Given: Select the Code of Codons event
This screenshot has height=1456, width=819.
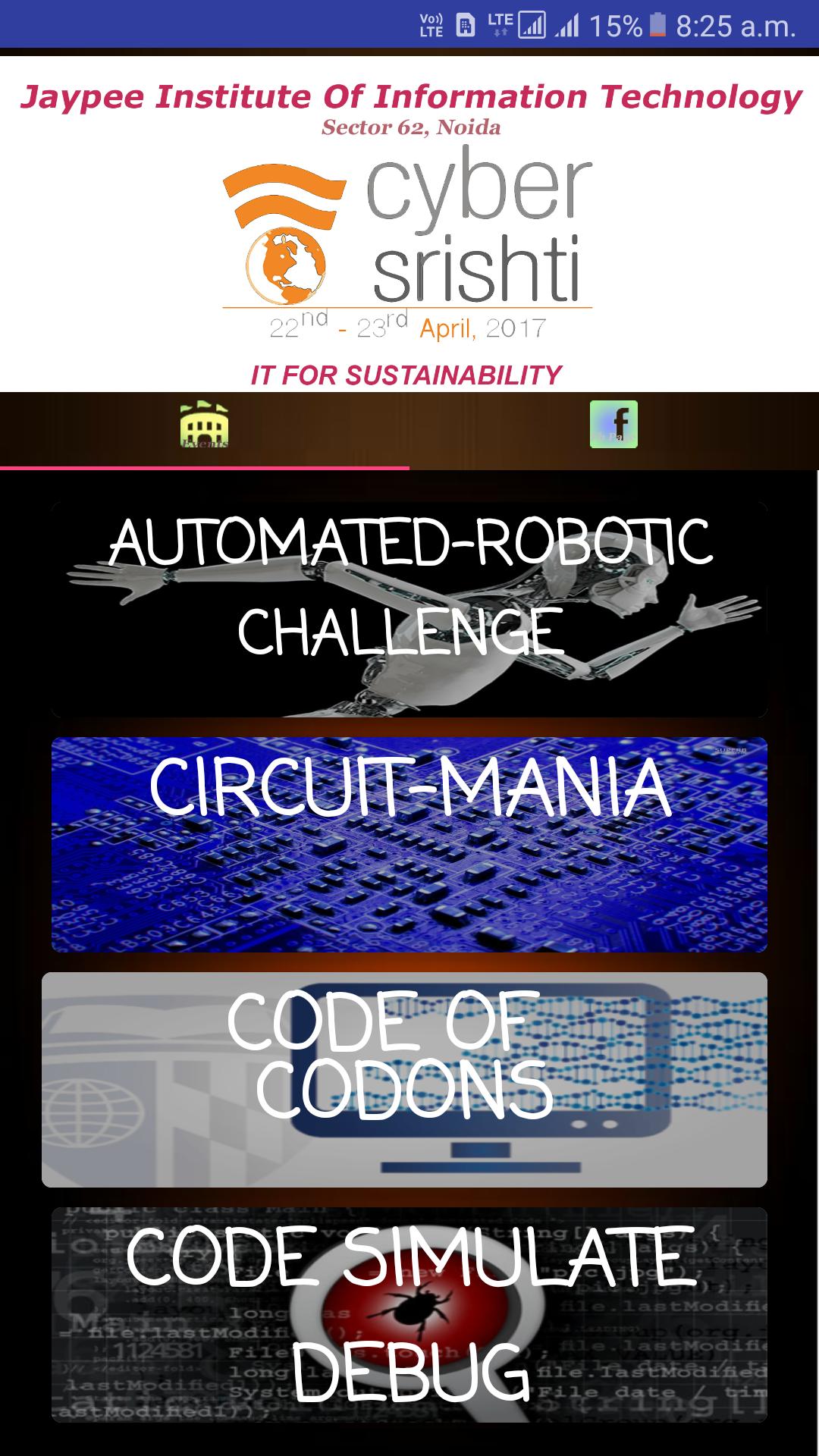Looking at the screenshot, I should point(404,1079).
